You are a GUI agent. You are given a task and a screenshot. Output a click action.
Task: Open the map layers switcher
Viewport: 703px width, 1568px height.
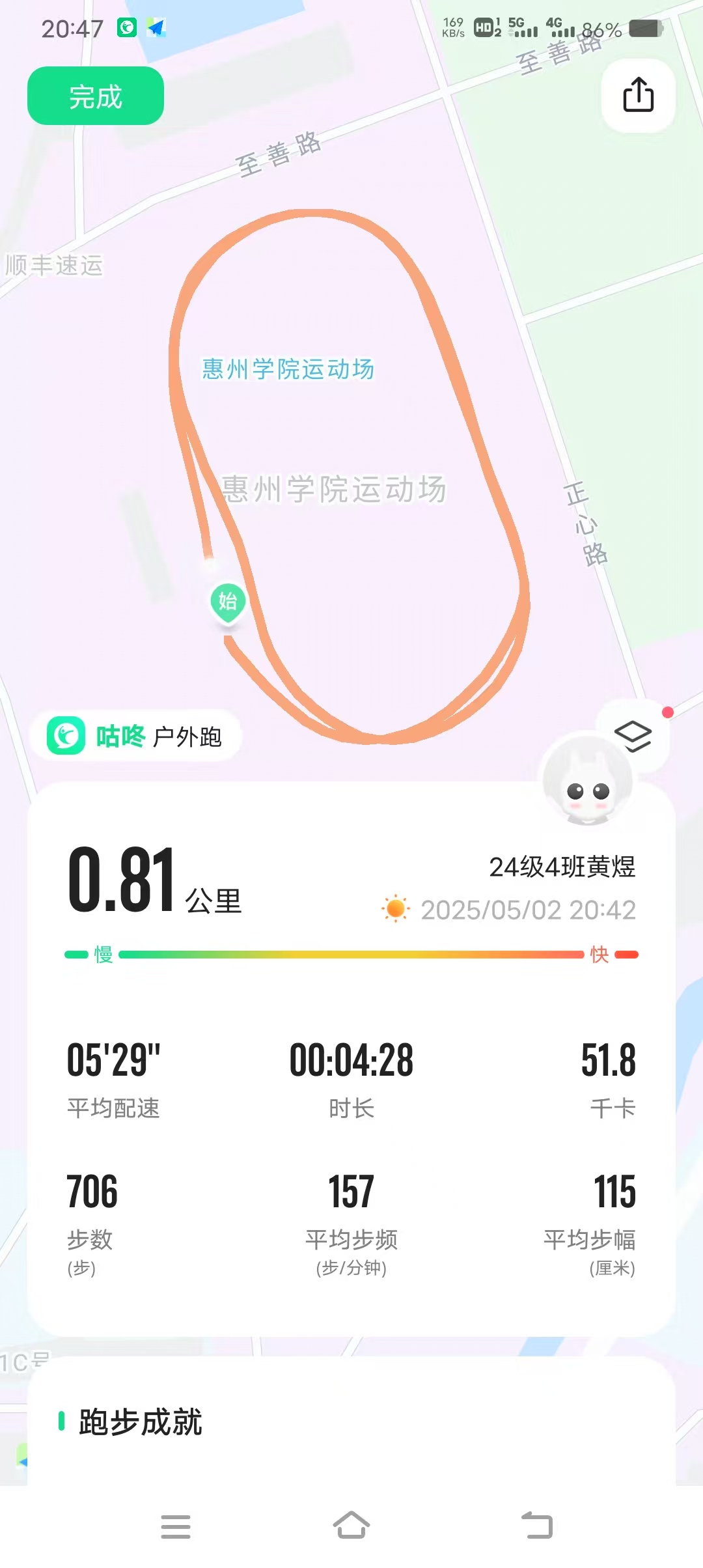[633, 736]
